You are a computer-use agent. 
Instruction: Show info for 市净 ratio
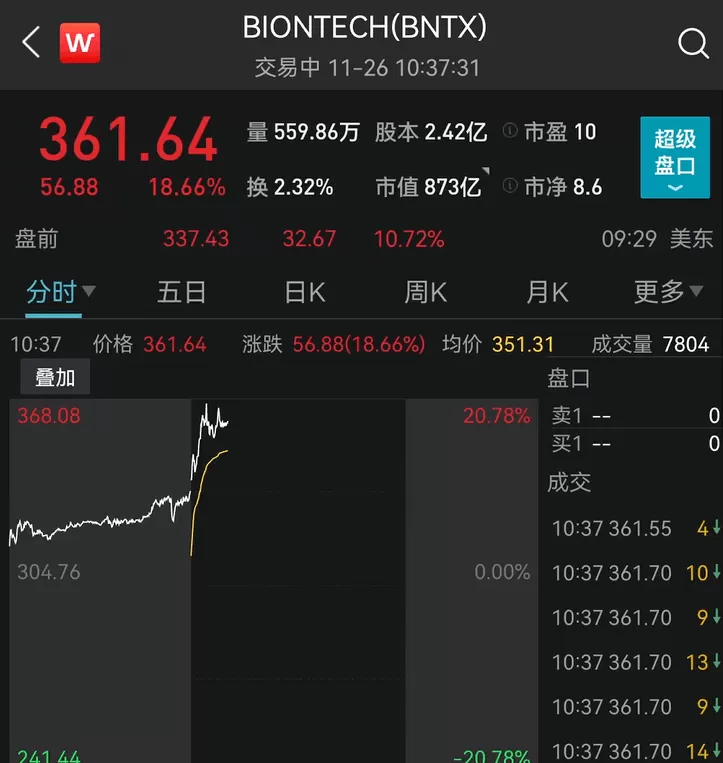pyautogui.click(x=510, y=185)
